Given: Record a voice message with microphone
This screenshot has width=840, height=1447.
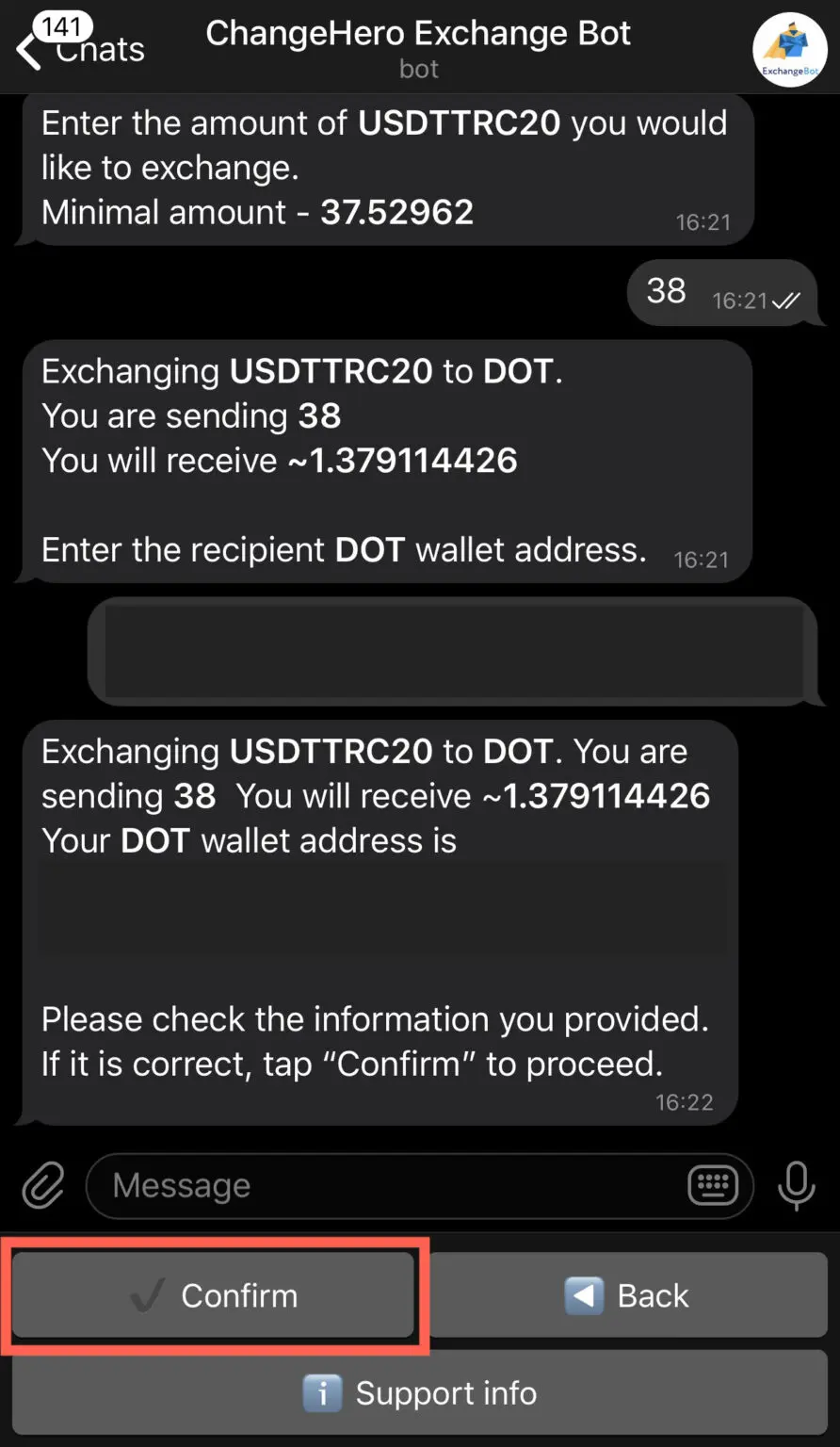Looking at the screenshot, I should click(796, 1185).
